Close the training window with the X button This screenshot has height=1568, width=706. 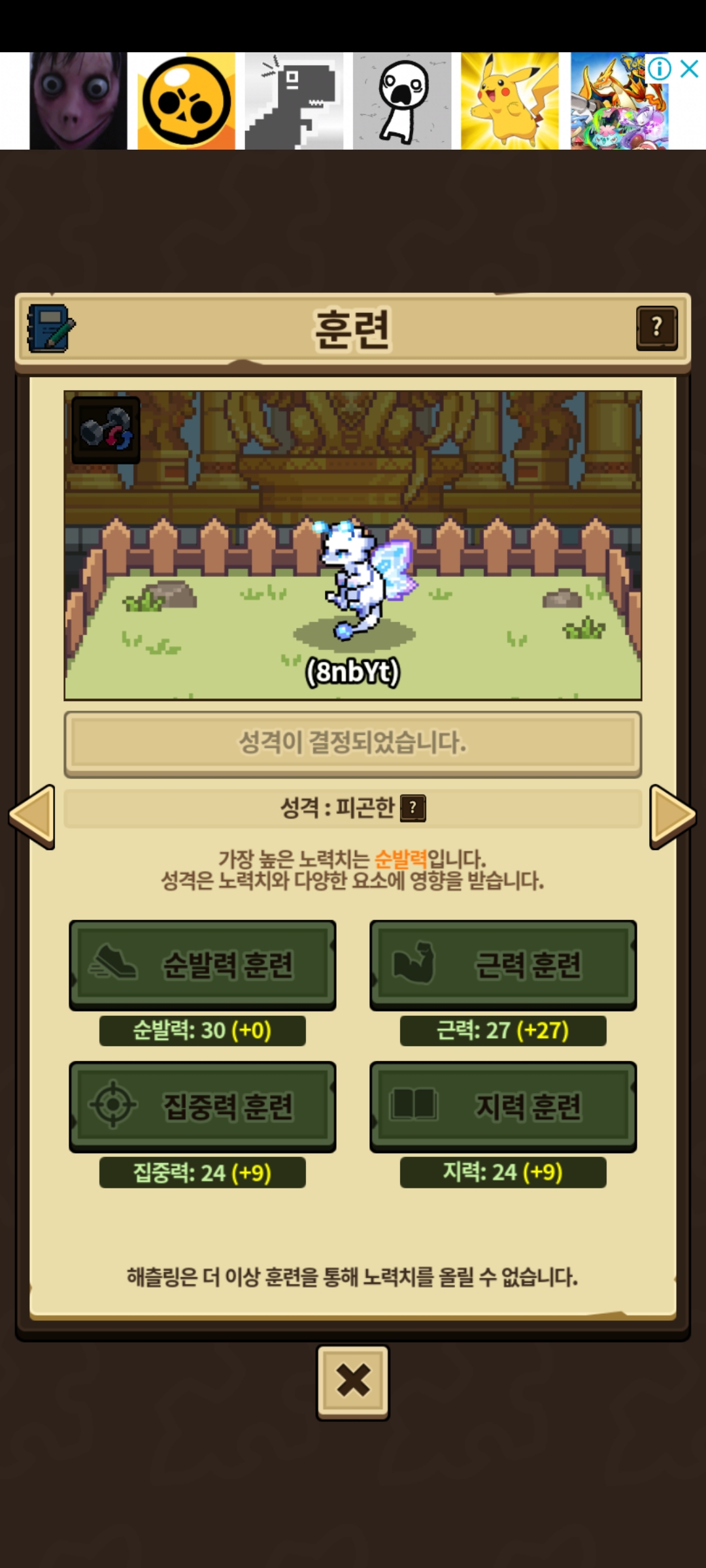tap(353, 1381)
